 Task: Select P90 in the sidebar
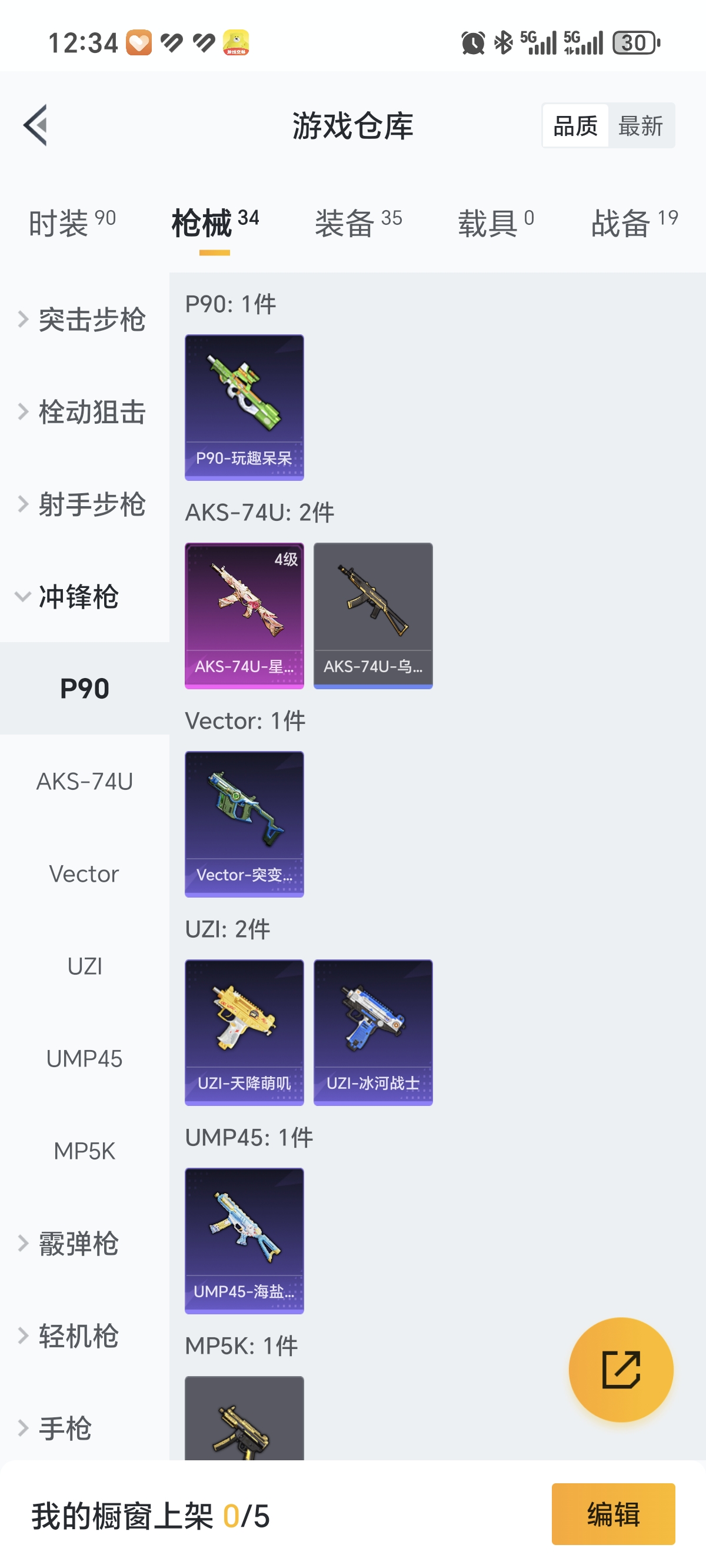tap(84, 689)
